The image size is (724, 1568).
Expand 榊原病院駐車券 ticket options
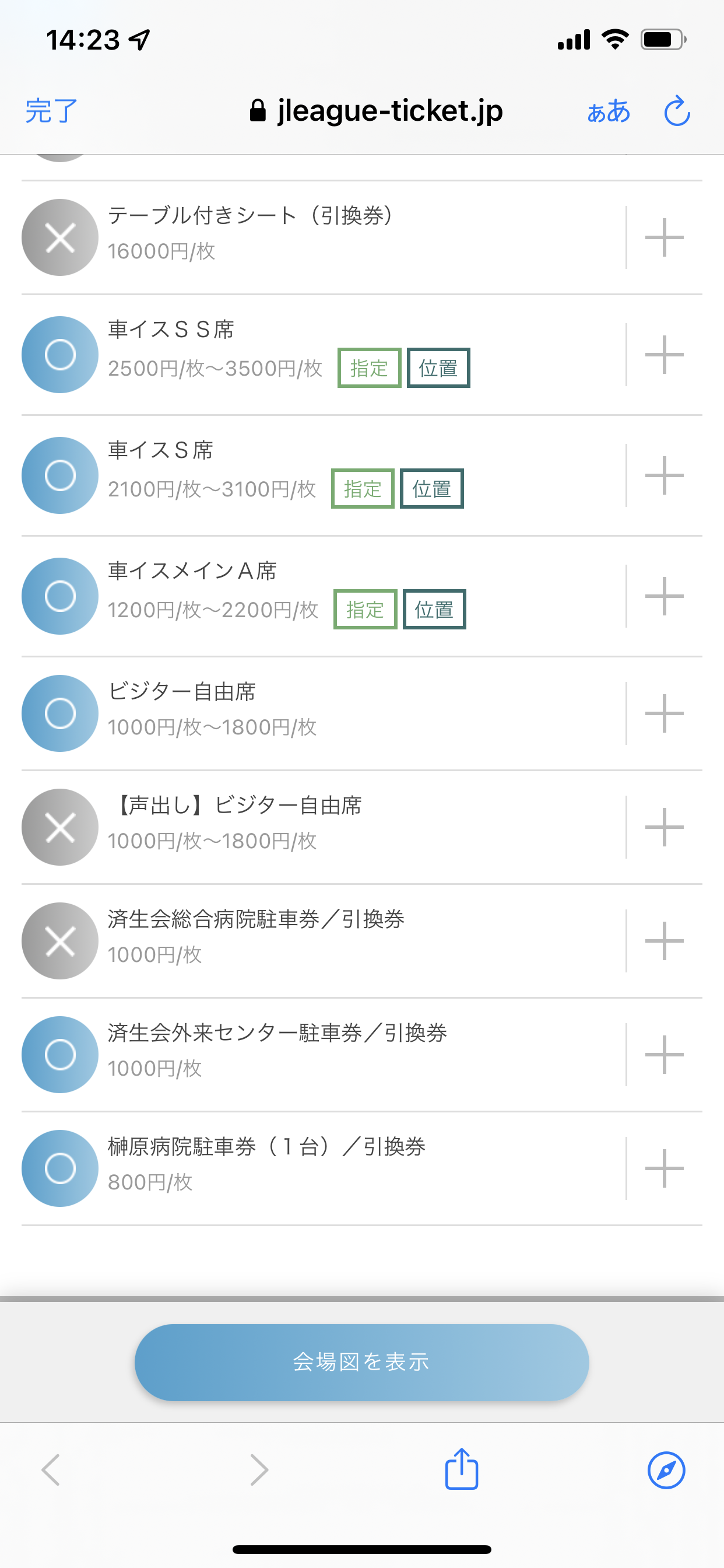665,1168
